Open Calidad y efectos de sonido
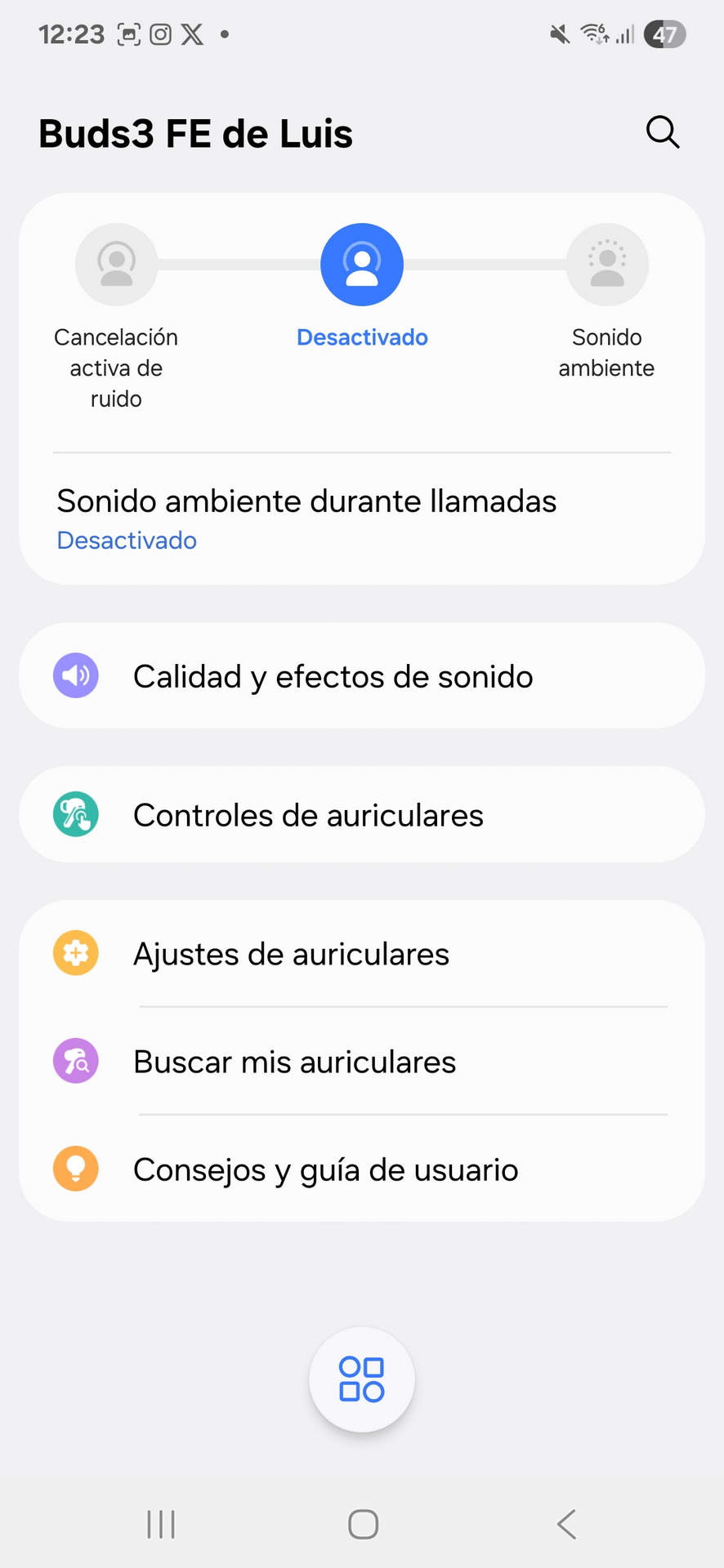 [362, 676]
